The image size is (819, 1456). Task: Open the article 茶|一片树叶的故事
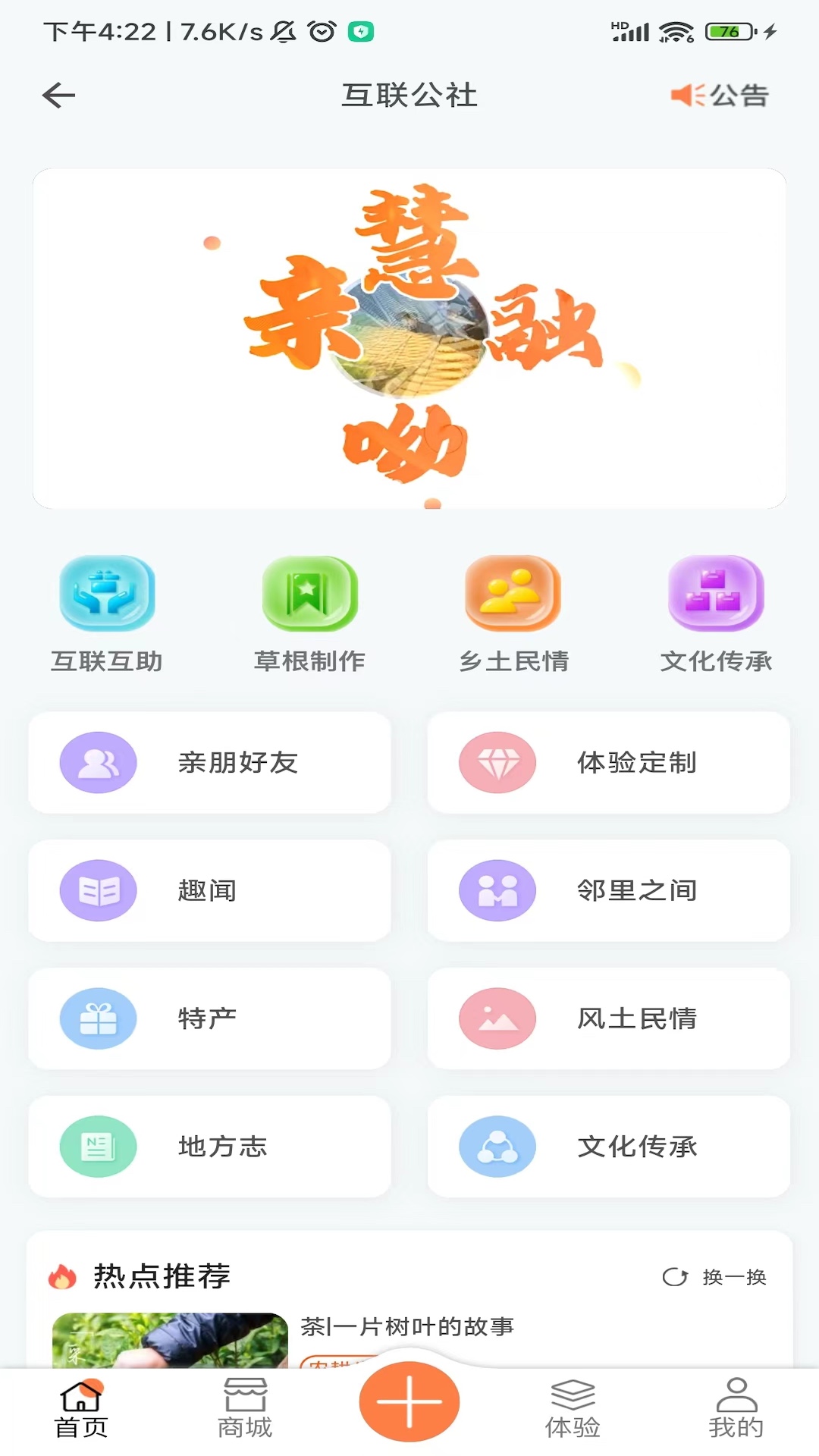(x=407, y=1326)
